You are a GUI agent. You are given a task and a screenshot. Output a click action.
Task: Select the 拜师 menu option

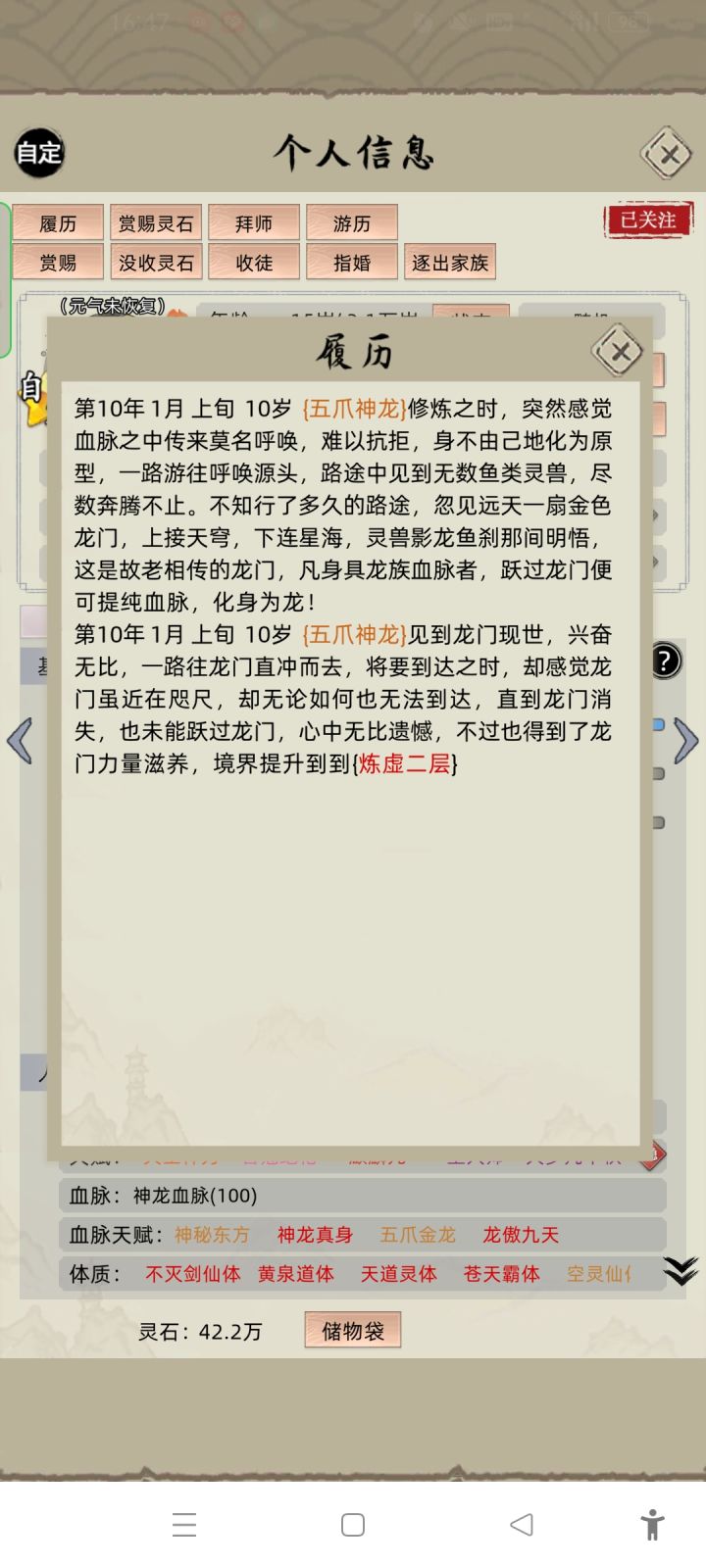253,223
